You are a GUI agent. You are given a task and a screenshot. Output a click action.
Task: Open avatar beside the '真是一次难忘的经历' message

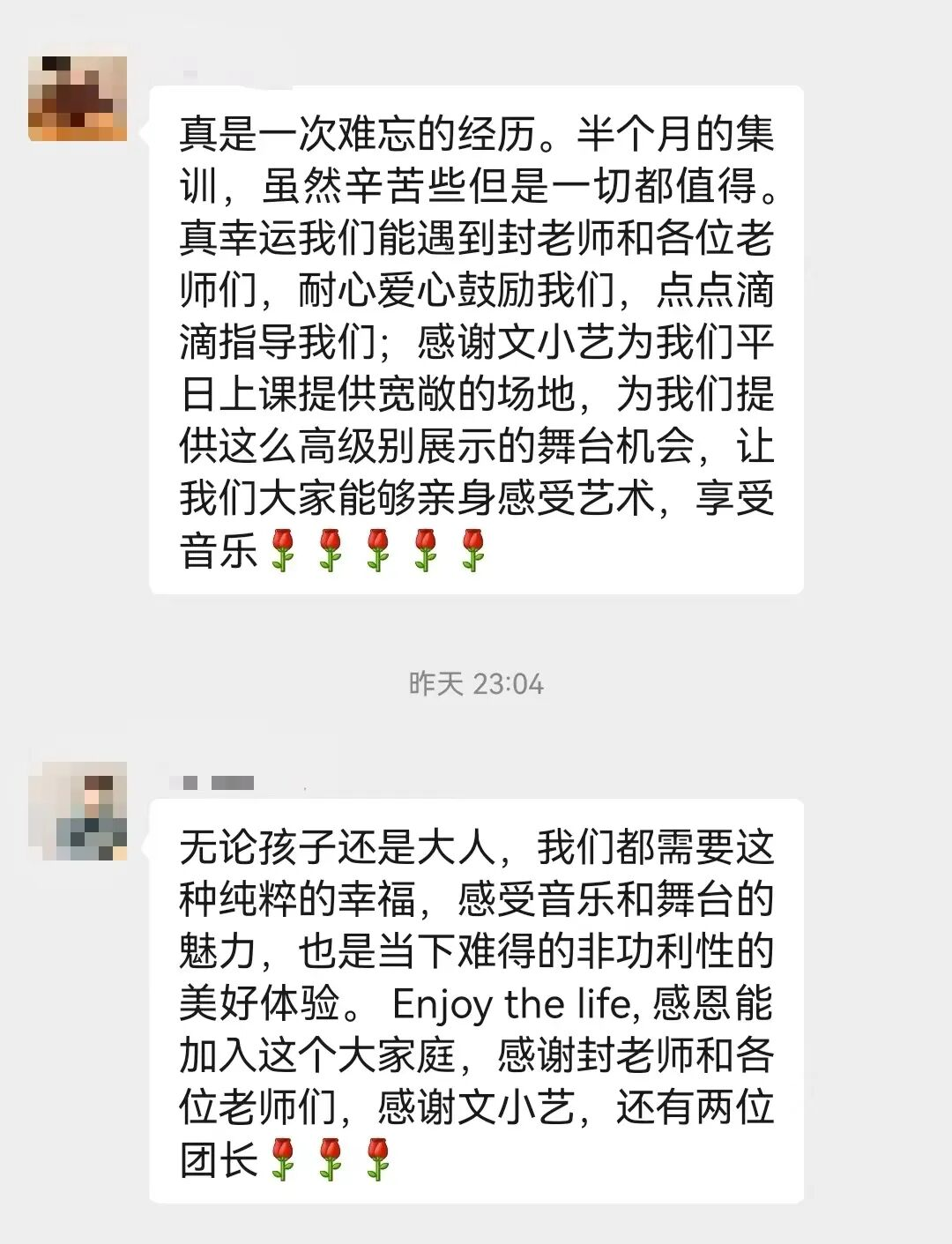click(78, 99)
